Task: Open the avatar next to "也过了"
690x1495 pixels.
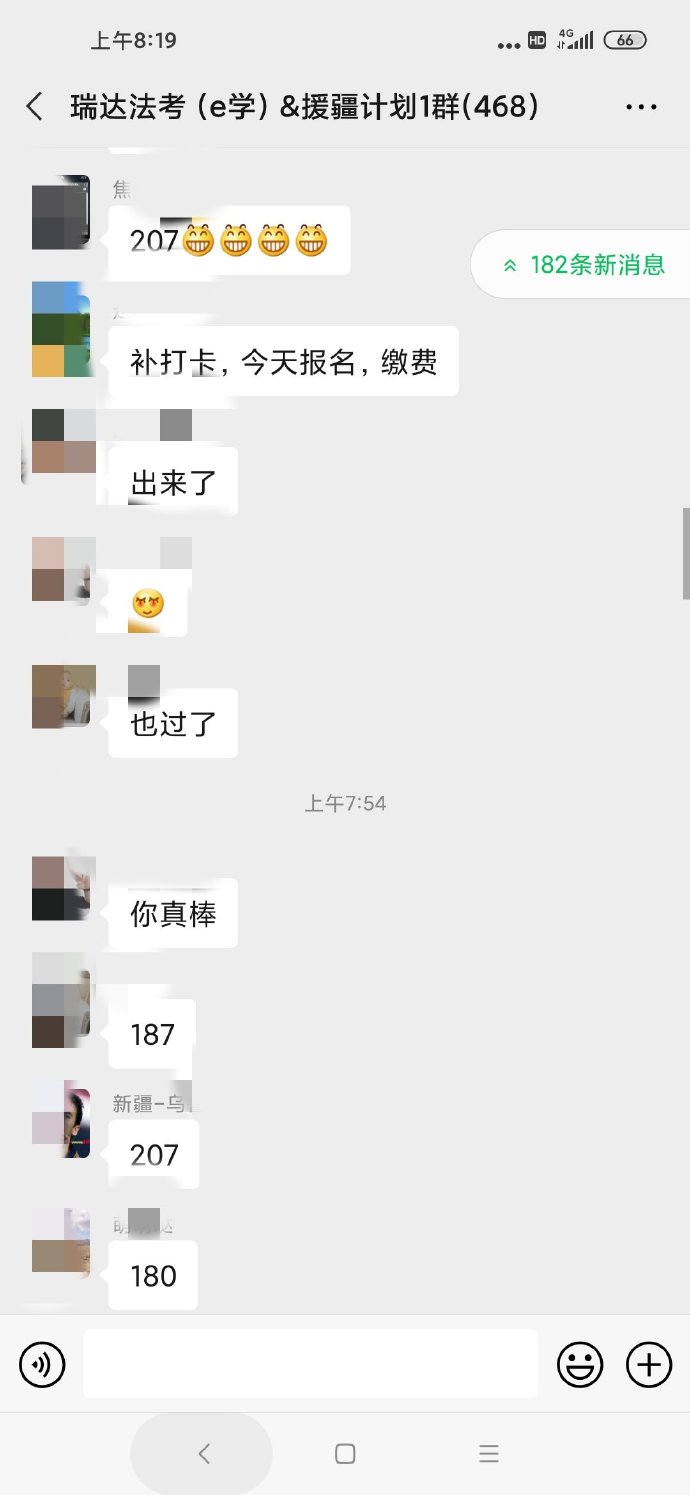Action: [62, 697]
